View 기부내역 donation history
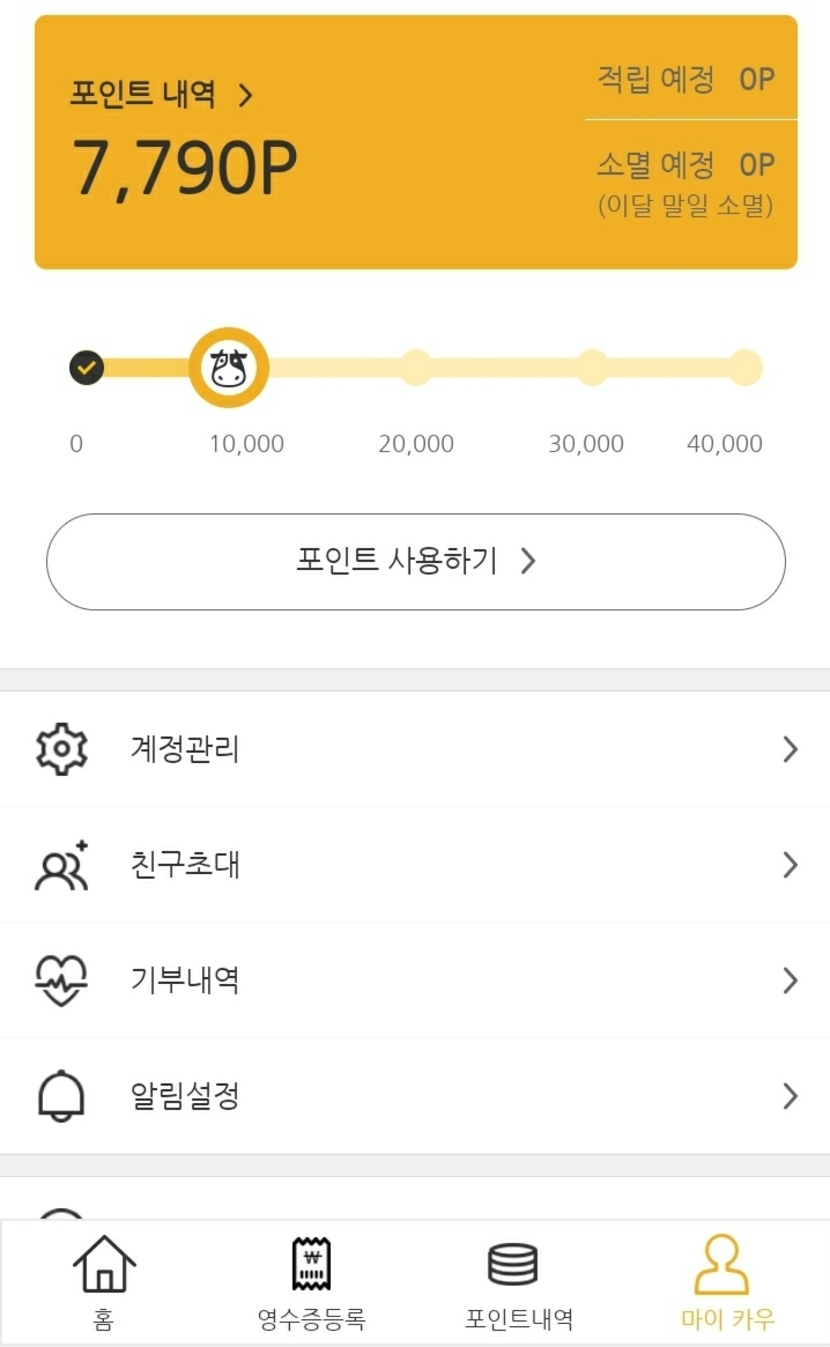This screenshot has height=1347, width=830. click(415, 980)
